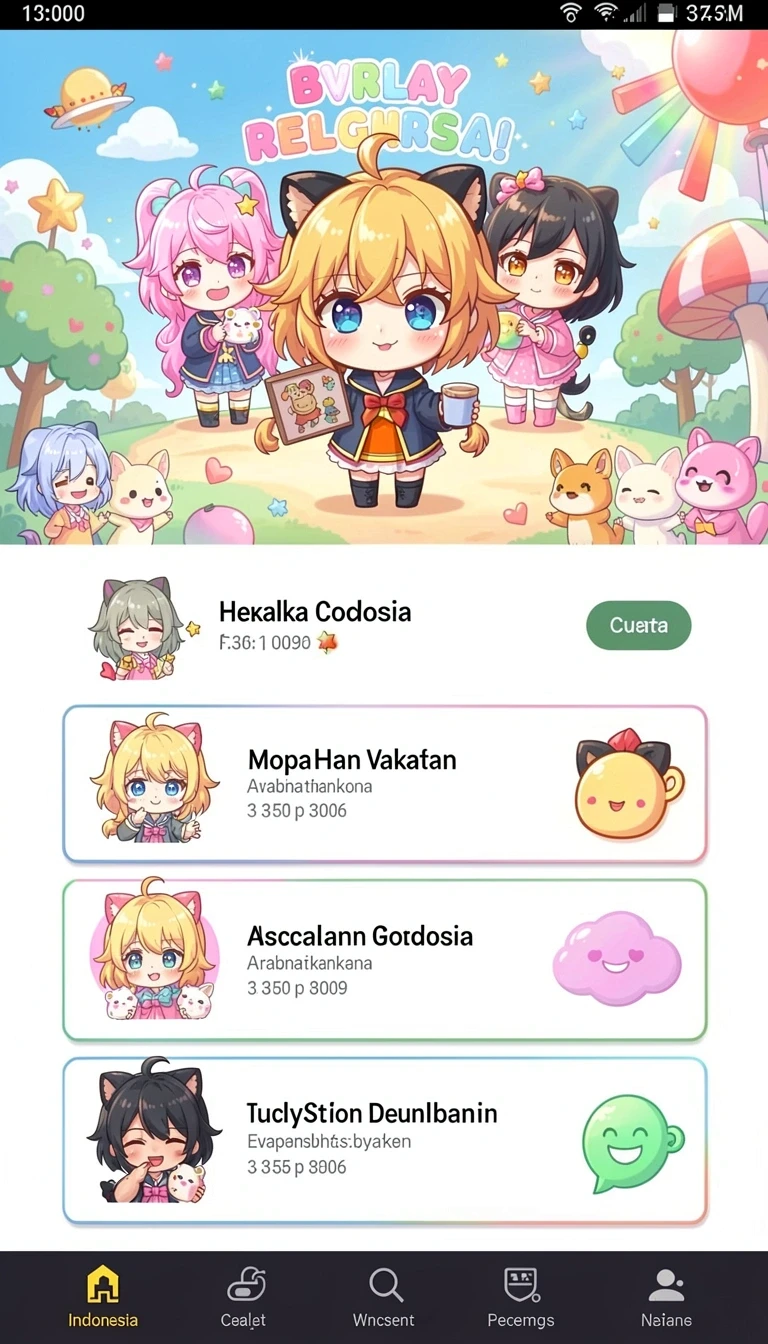Tap the green Cuenta button
Viewport: 768px width, 1344px height.
click(x=638, y=626)
